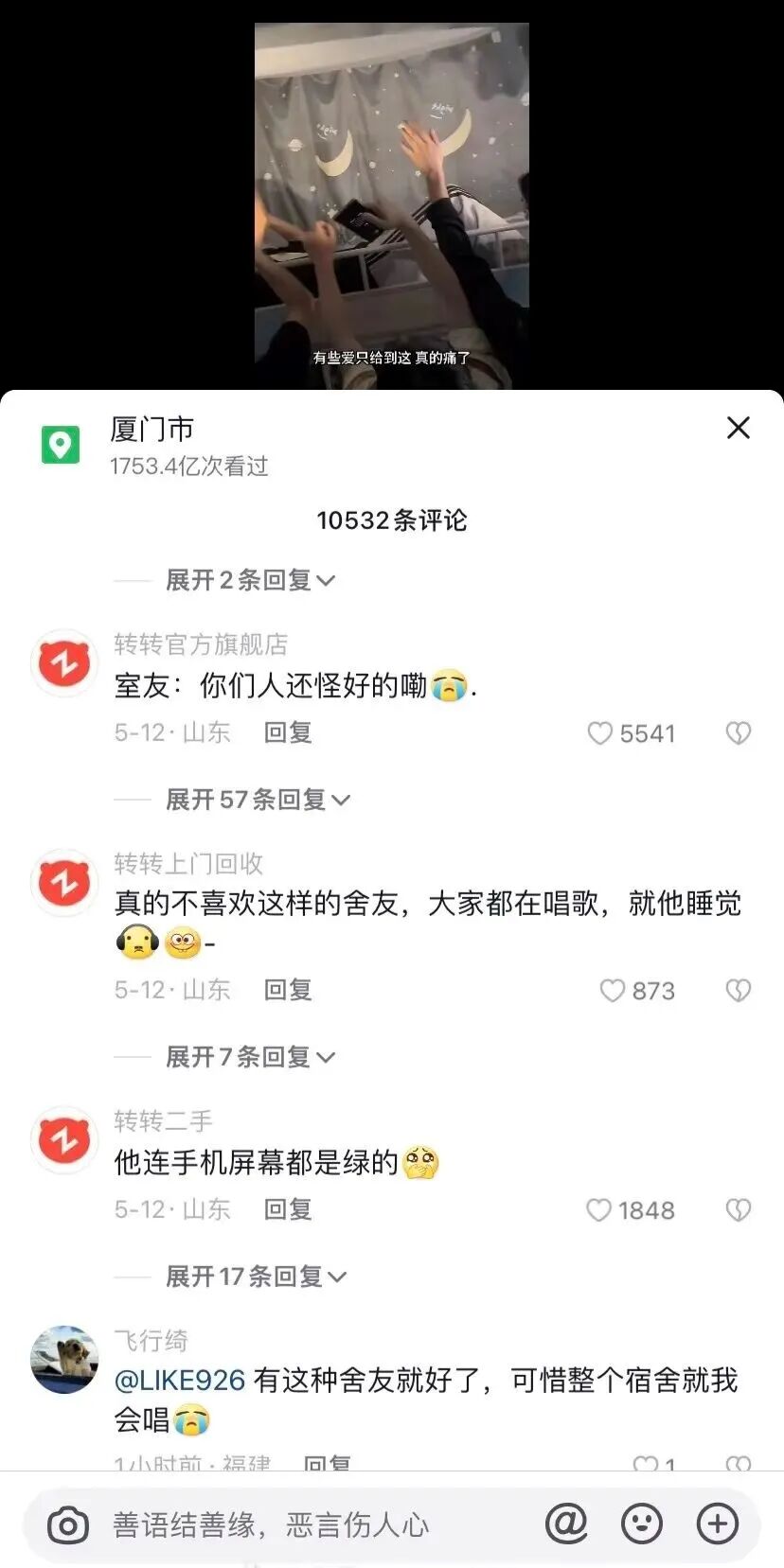Image resolution: width=784 pixels, height=1568 pixels.
Task: Open more options with the plus icon
Action: (x=718, y=1524)
